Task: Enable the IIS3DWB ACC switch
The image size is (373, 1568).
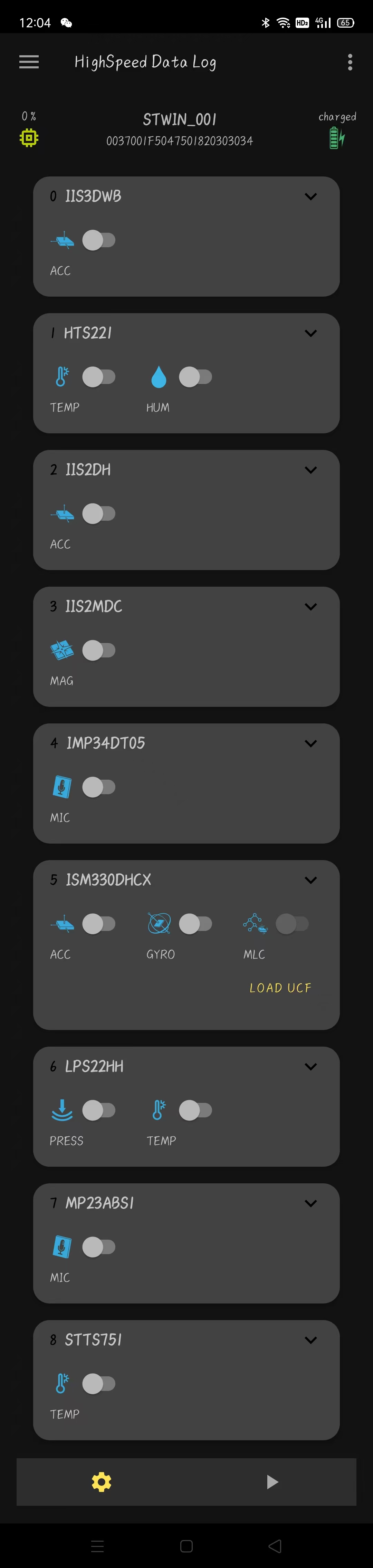Action: pos(98,240)
